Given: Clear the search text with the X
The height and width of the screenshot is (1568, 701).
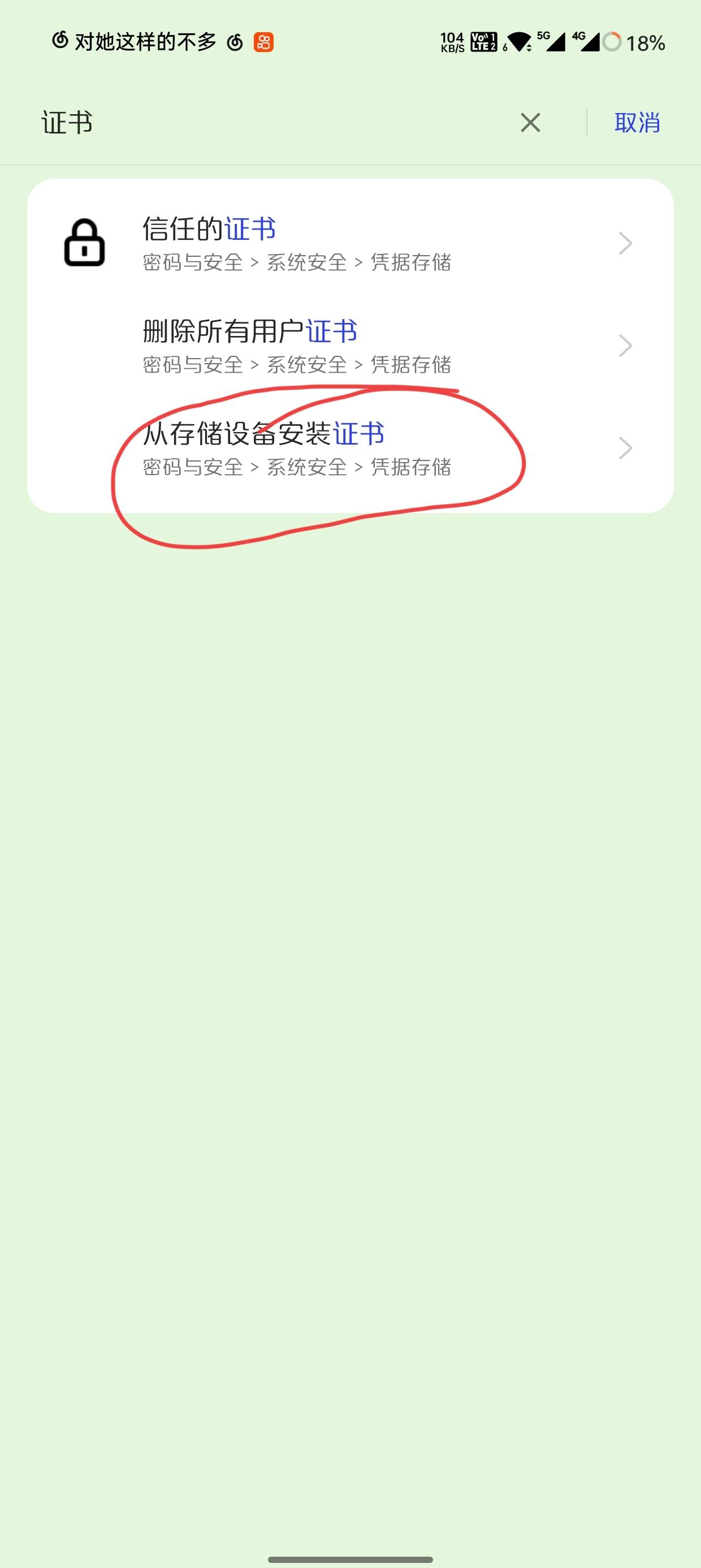Looking at the screenshot, I should tap(530, 122).
